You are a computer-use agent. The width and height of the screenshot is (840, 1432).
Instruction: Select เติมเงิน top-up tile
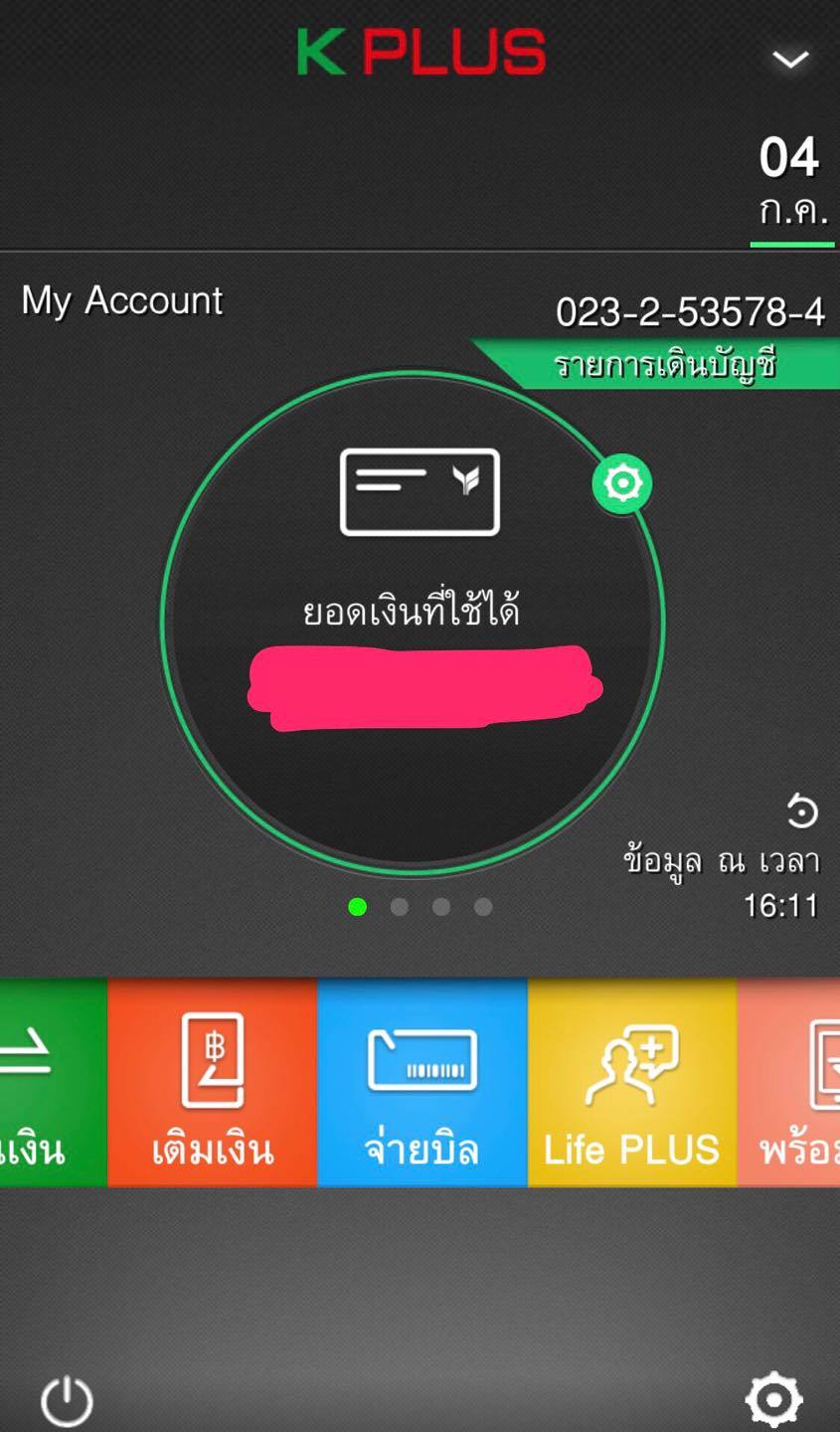[x=212, y=1083]
